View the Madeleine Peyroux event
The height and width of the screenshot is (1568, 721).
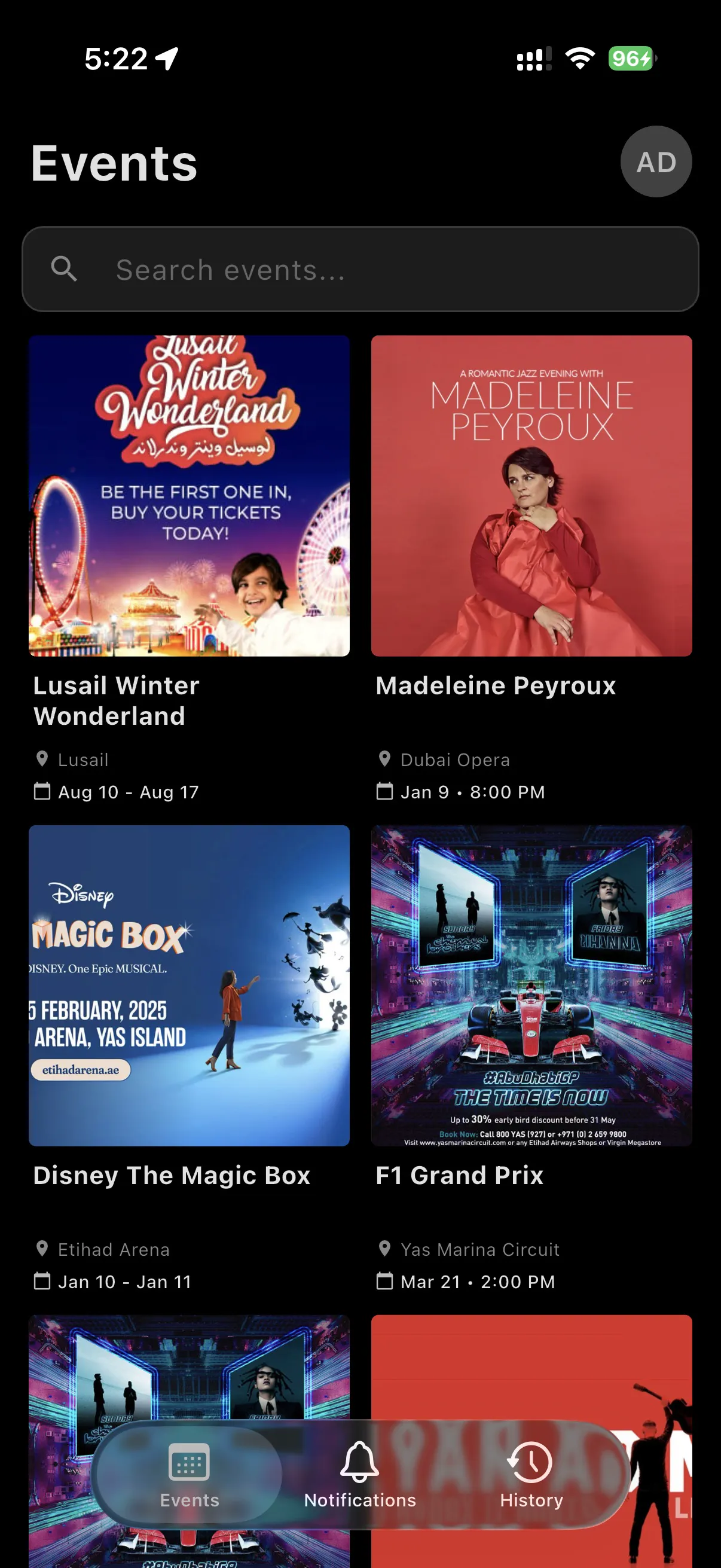click(x=531, y=496)
